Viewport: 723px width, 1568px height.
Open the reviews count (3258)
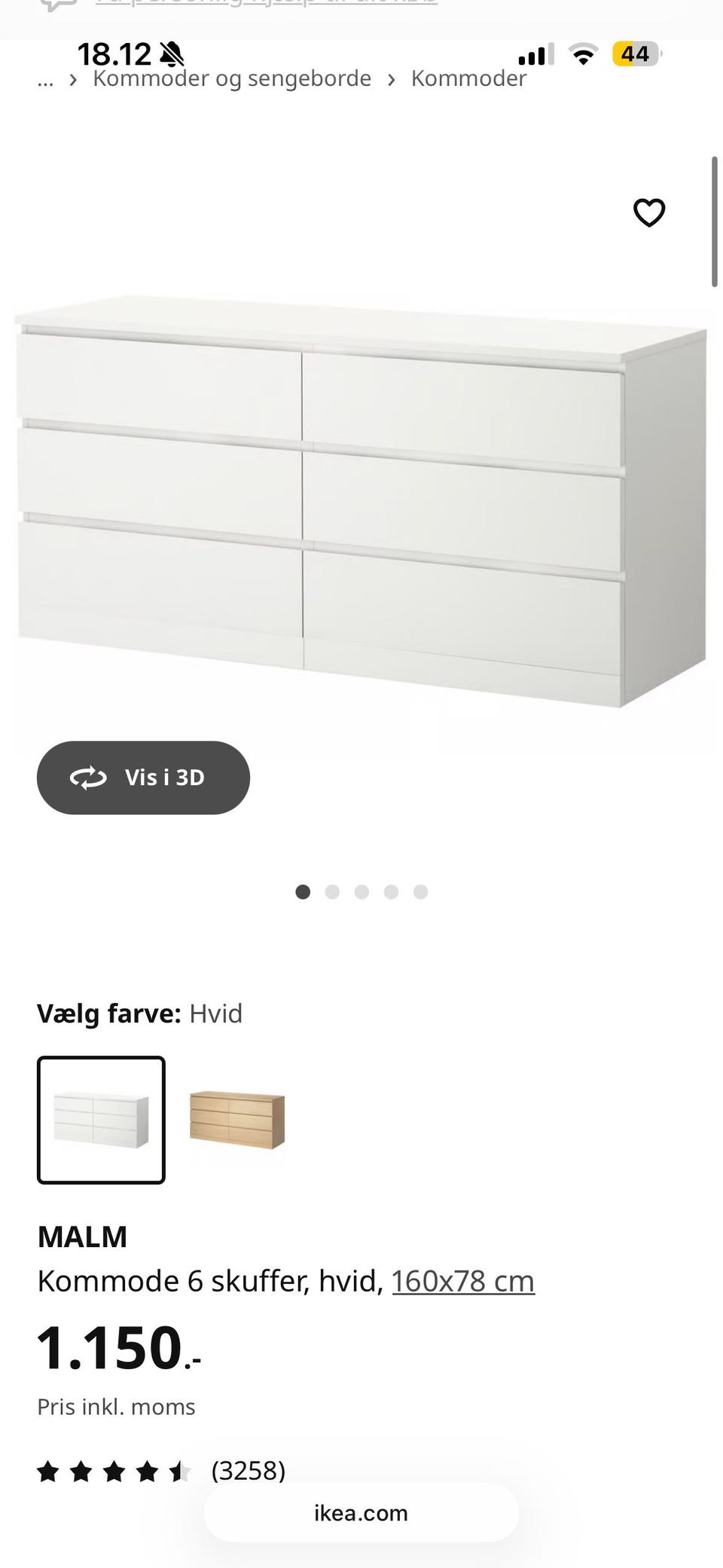(249, 1470)
